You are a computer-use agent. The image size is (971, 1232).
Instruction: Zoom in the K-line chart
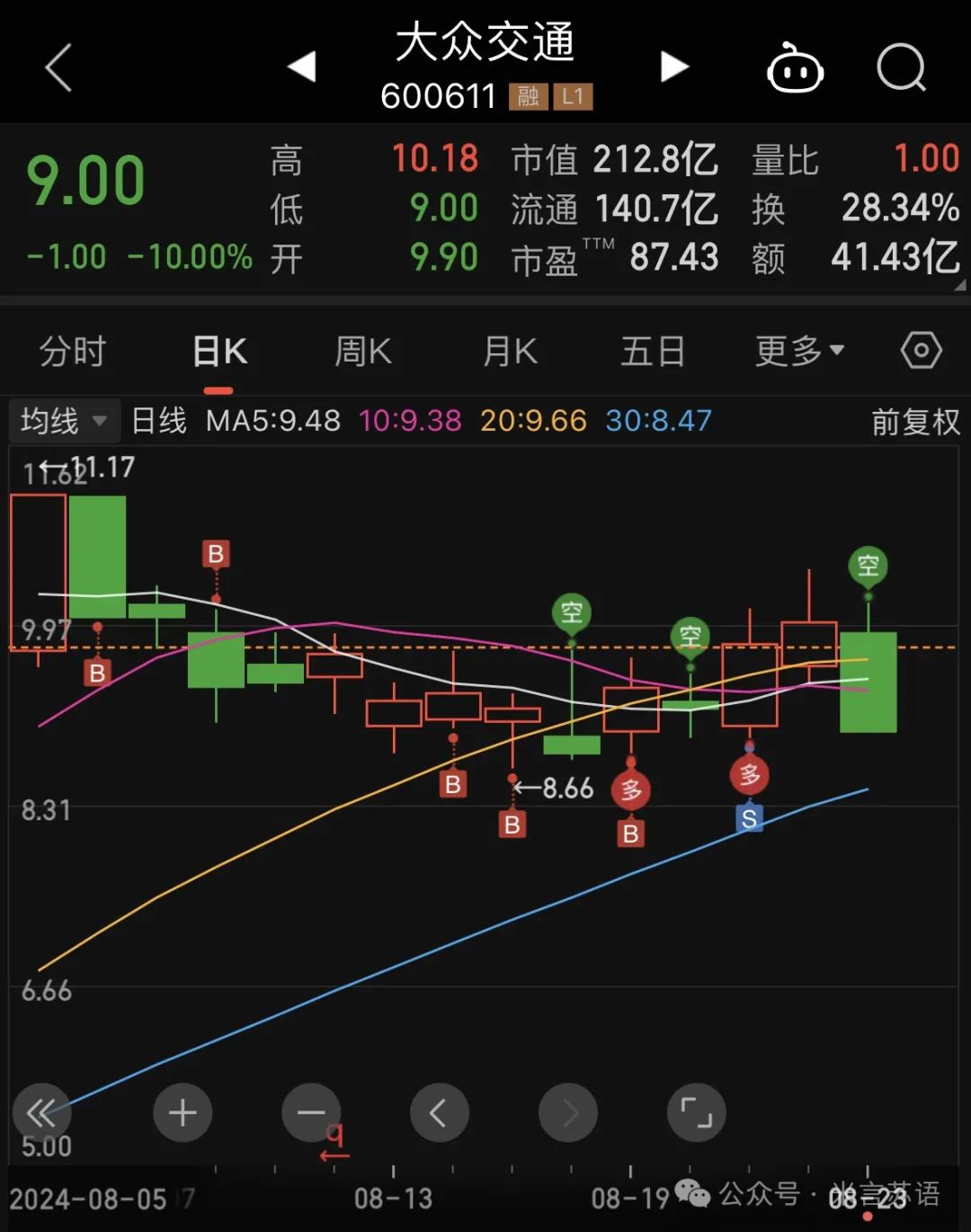click(x=183, y=1113)
